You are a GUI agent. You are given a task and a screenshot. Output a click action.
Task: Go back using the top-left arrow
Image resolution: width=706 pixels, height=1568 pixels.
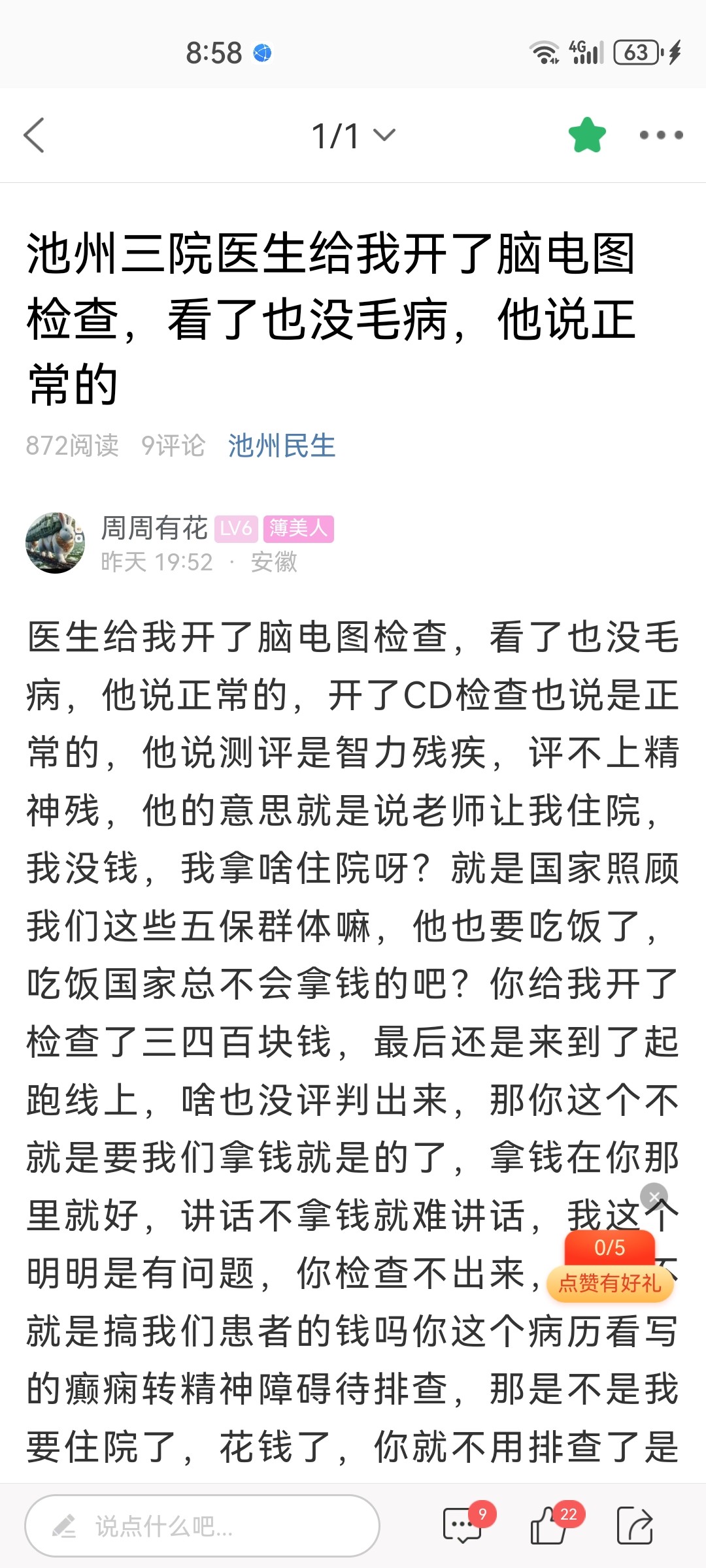[34, 135]
